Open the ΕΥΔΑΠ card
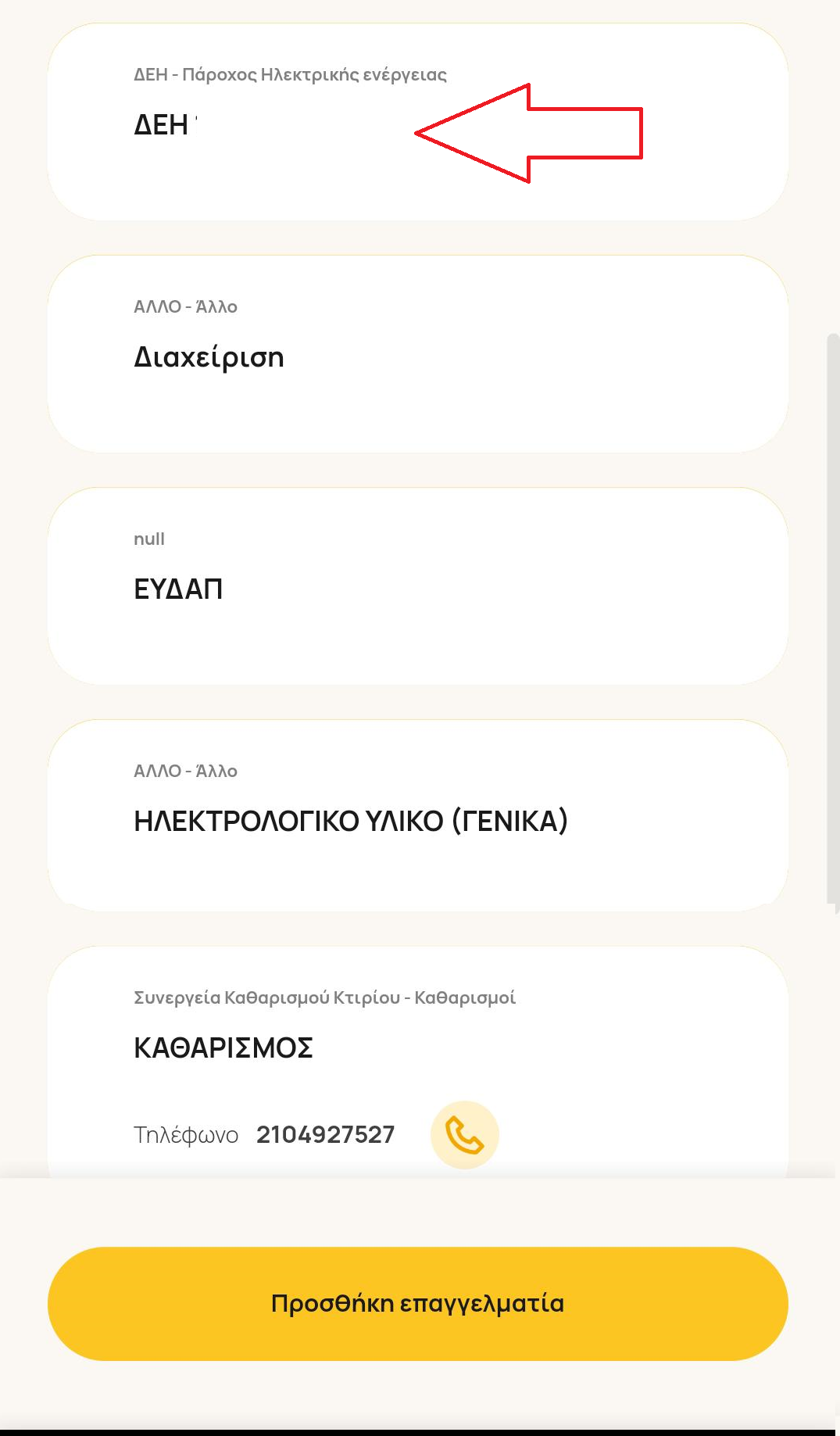 417,588
